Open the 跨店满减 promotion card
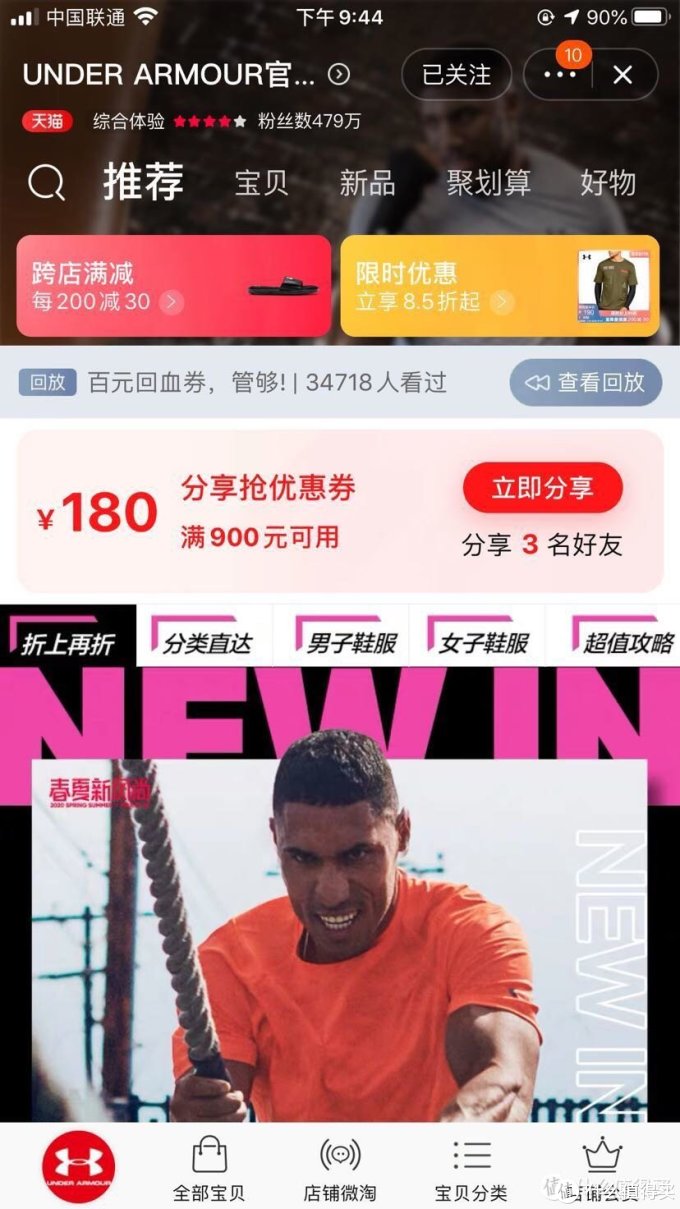 pyautogui.click(x=173, y=286)
